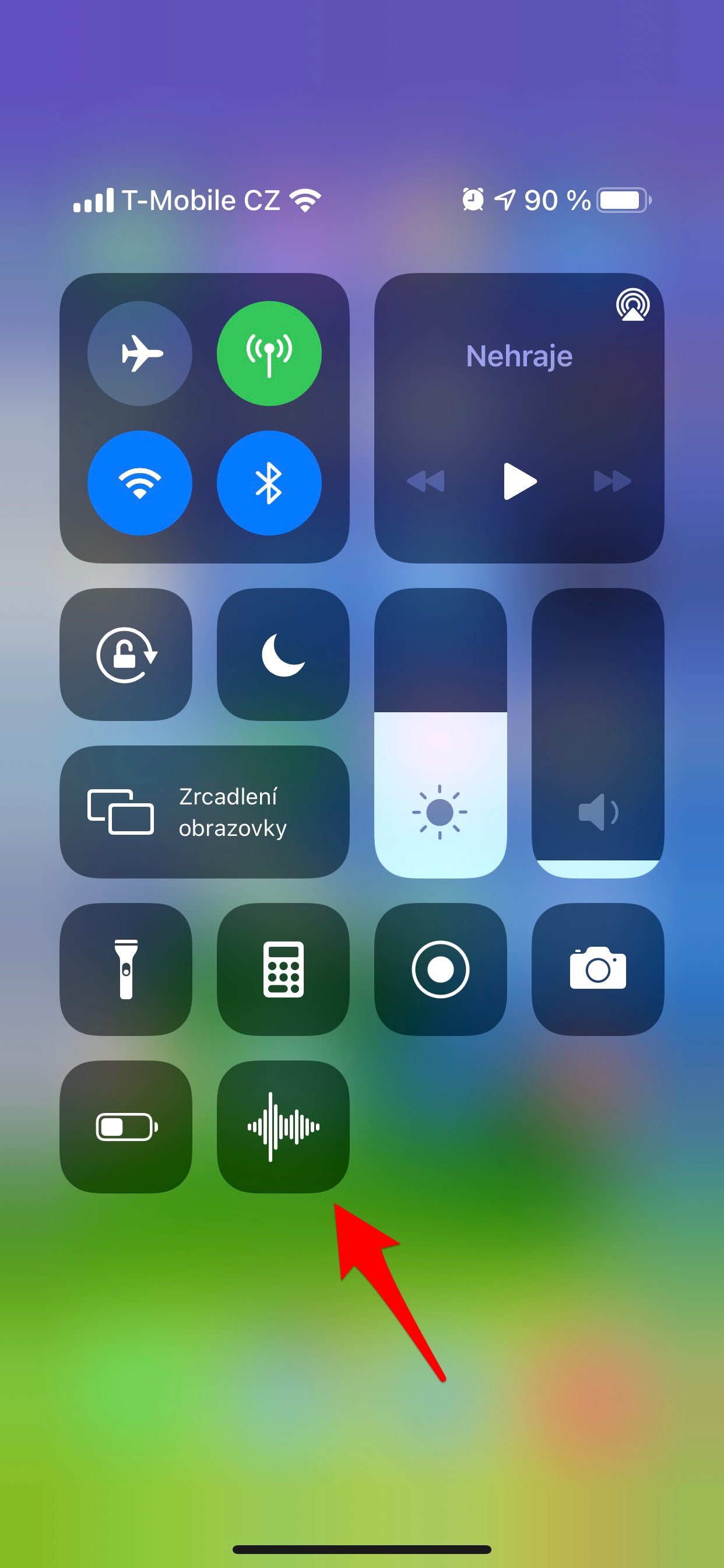The image size is (724, 1568).
Task: Toggle portrait orientation lock
Action: tap(126, 654)
